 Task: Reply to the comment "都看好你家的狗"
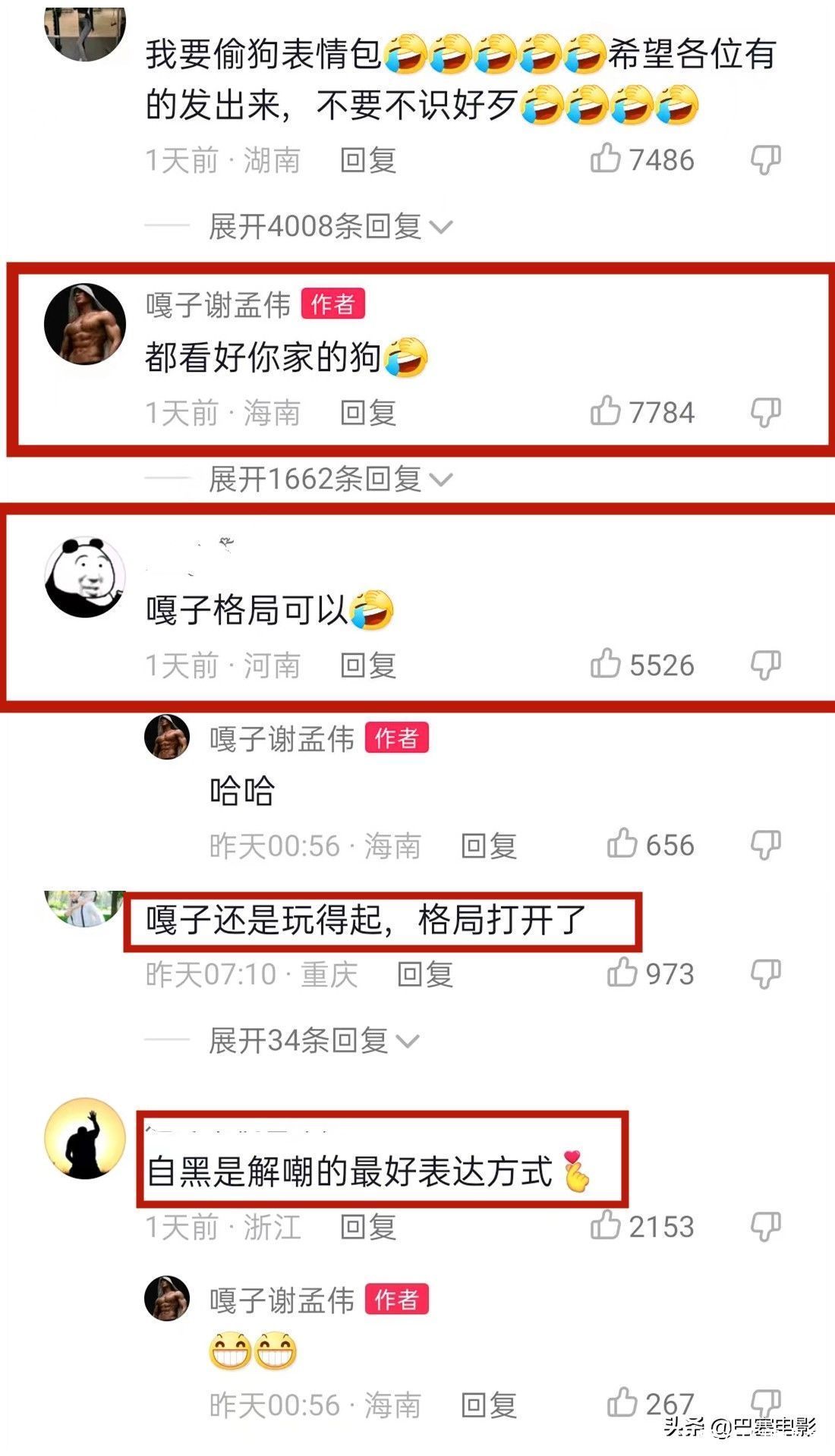[x=368, y=413]
